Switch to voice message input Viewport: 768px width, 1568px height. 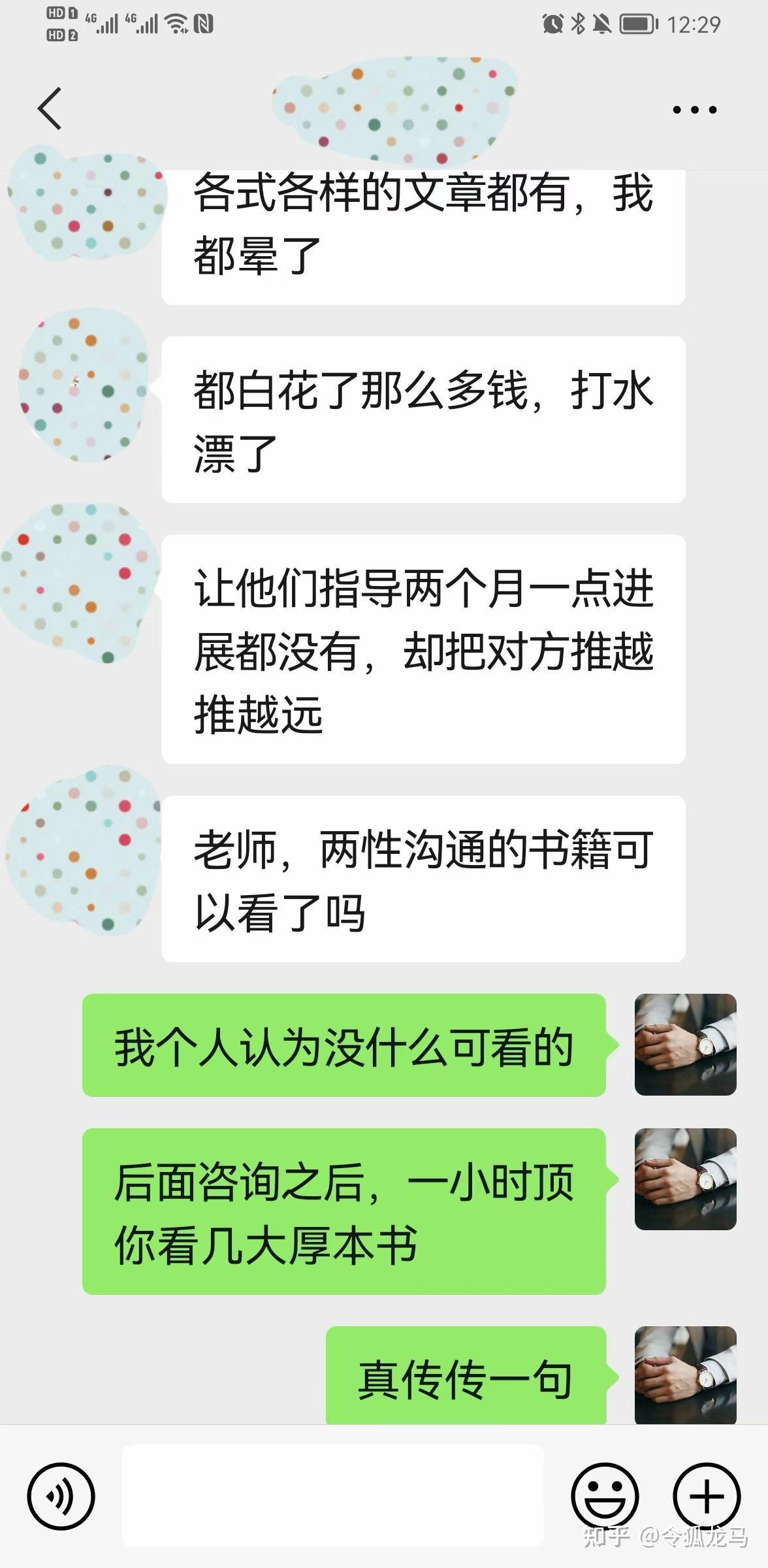pyautogui.click(x=61, y=1495)
